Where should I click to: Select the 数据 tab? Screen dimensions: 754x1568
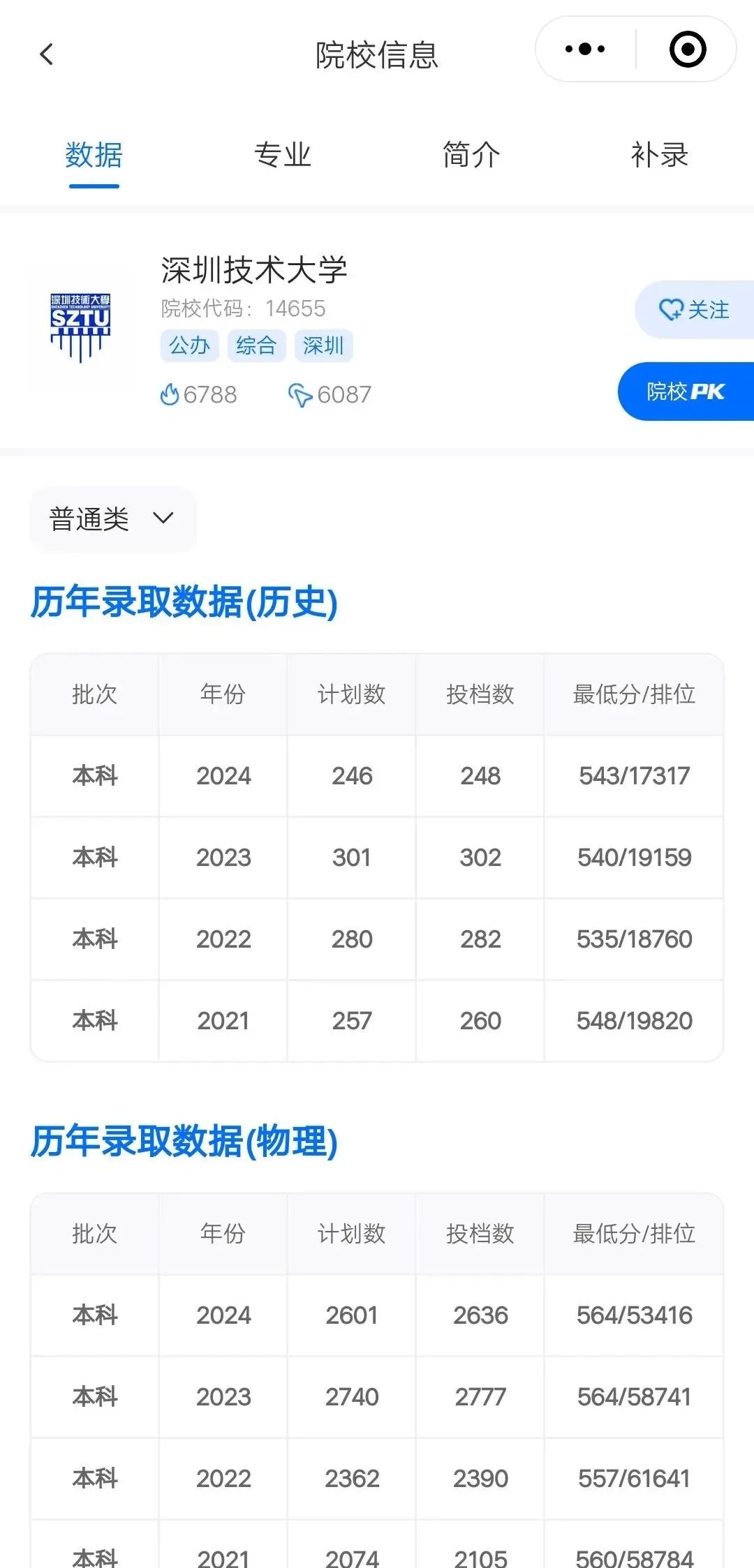pos(94,155)
